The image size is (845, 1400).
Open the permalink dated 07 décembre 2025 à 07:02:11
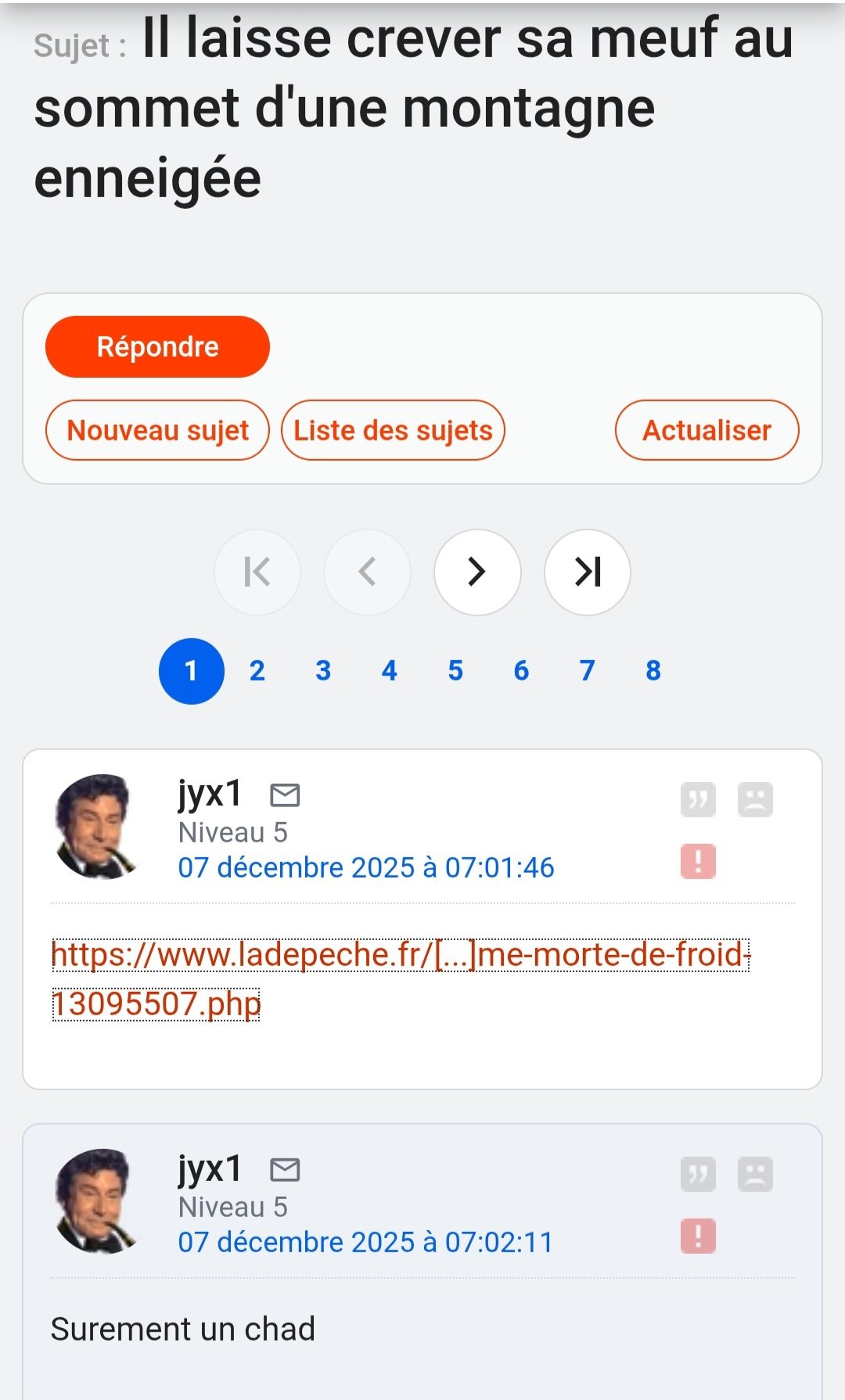click(365, 1242)
